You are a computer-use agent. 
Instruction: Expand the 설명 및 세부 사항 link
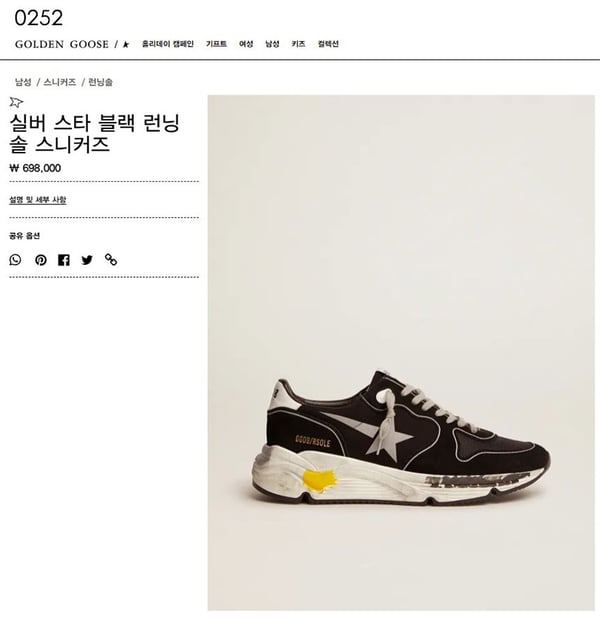click(38, 200)
